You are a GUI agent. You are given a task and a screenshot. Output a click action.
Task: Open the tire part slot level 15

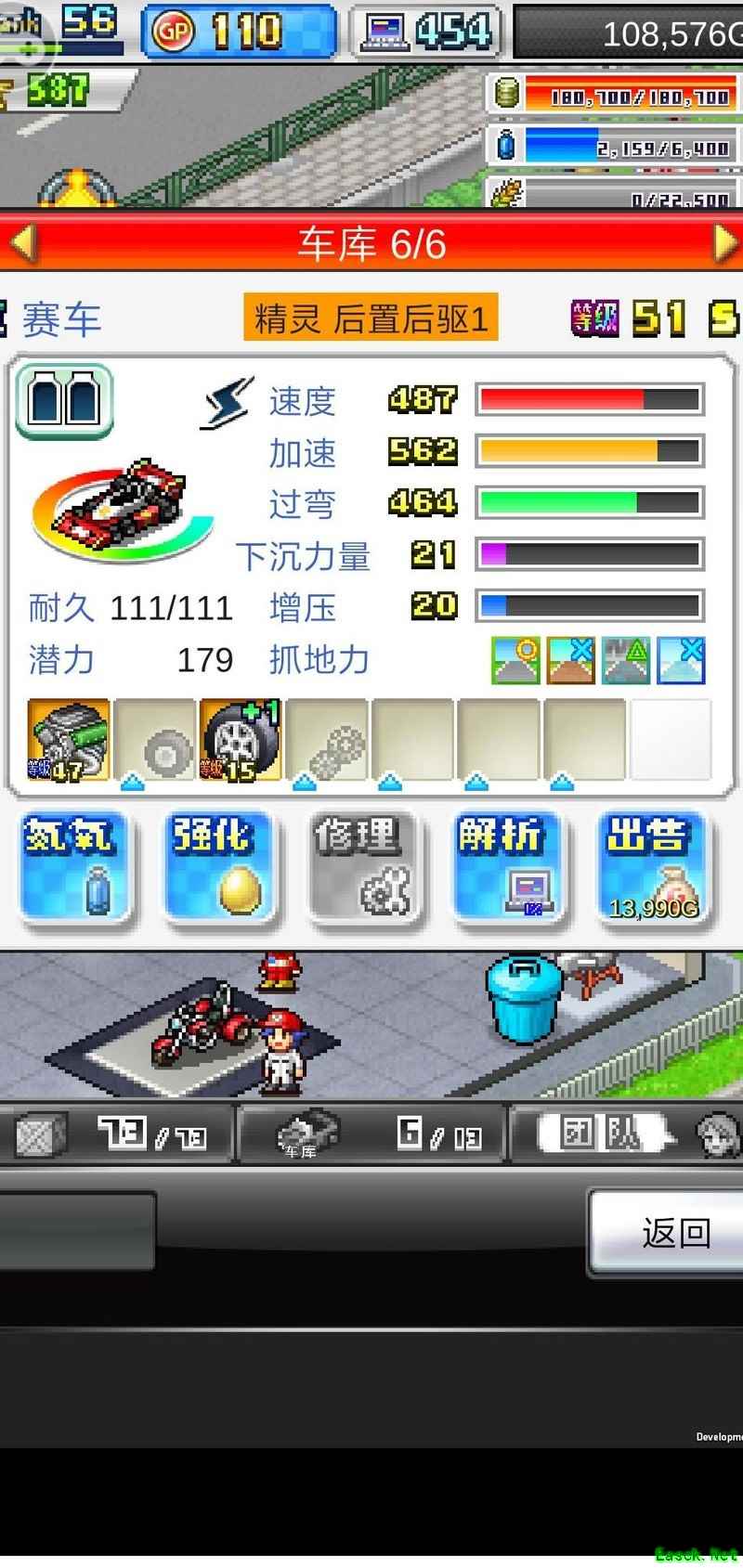(240, 740)
